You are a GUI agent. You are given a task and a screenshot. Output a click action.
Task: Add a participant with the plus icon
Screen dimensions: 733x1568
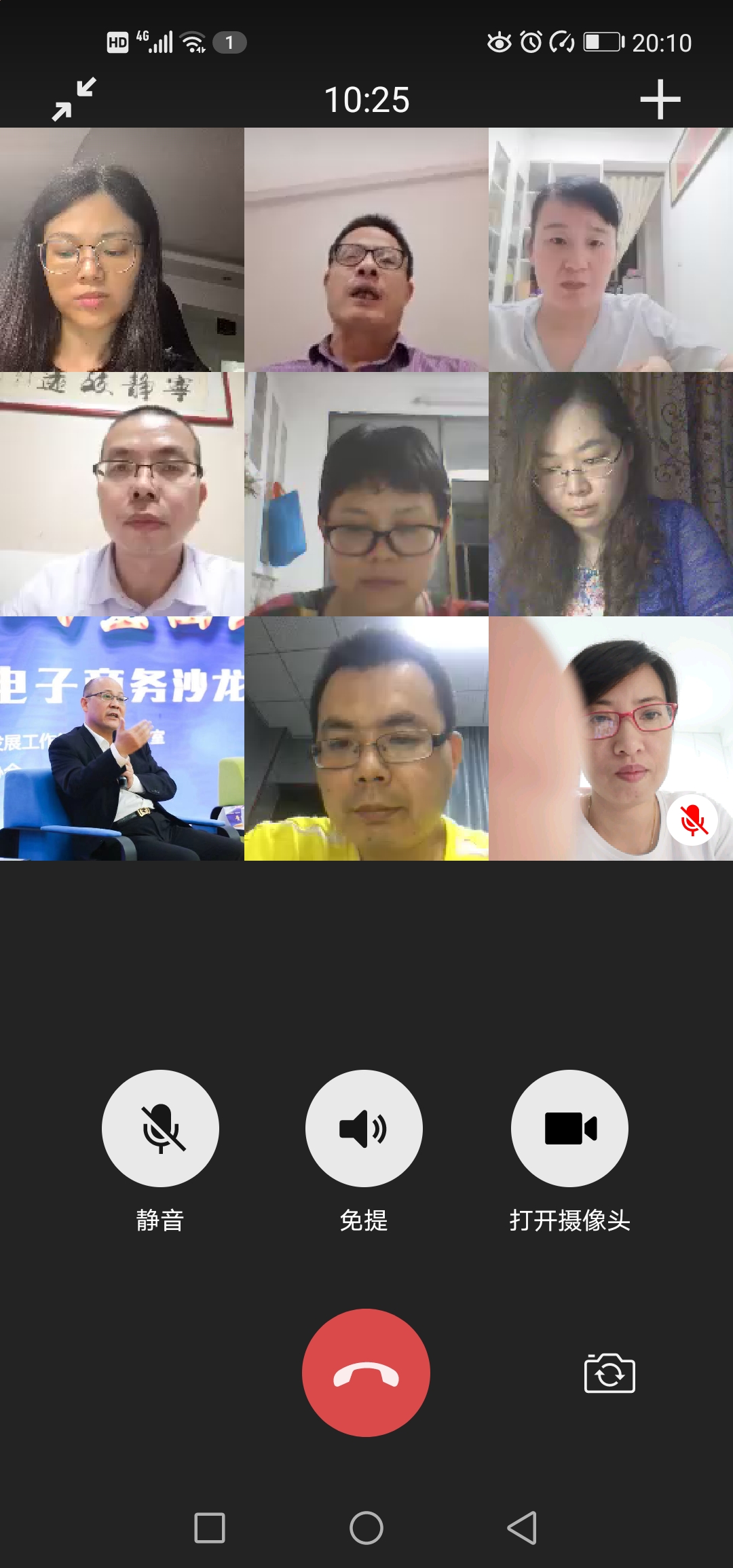point(660,99)
